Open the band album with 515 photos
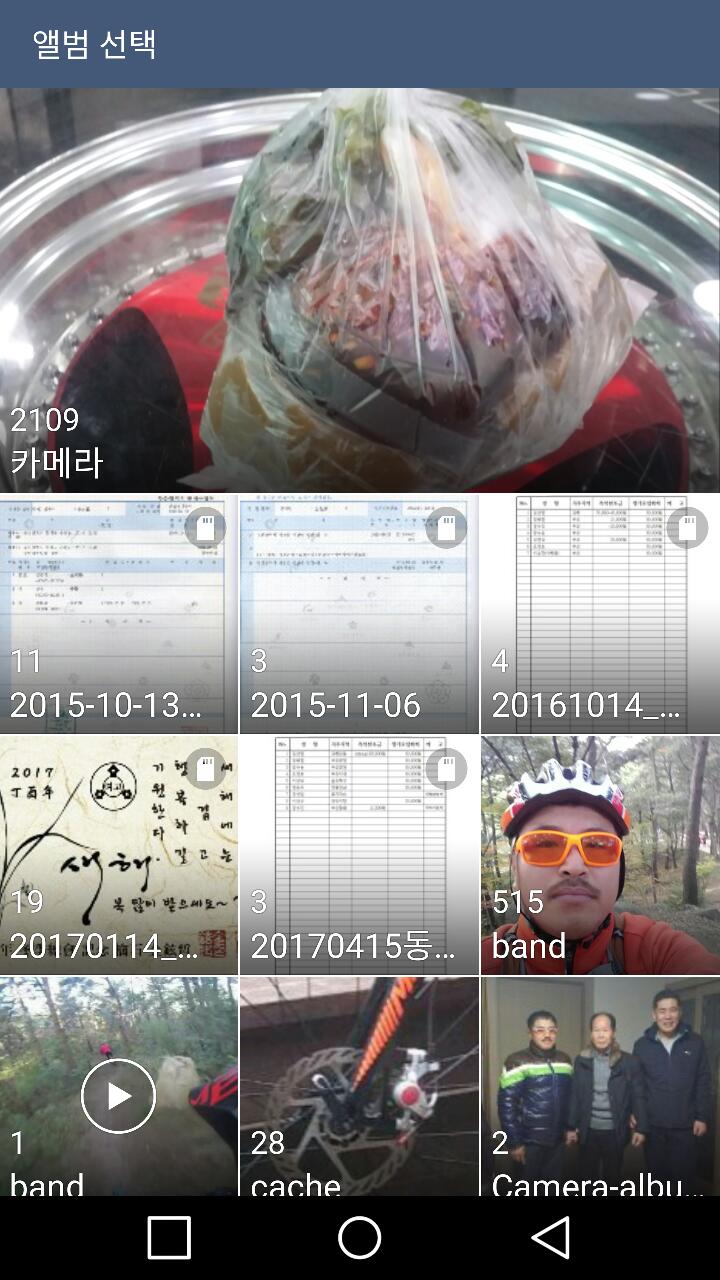The image size is (720, 1280). [x=600, y=855]
